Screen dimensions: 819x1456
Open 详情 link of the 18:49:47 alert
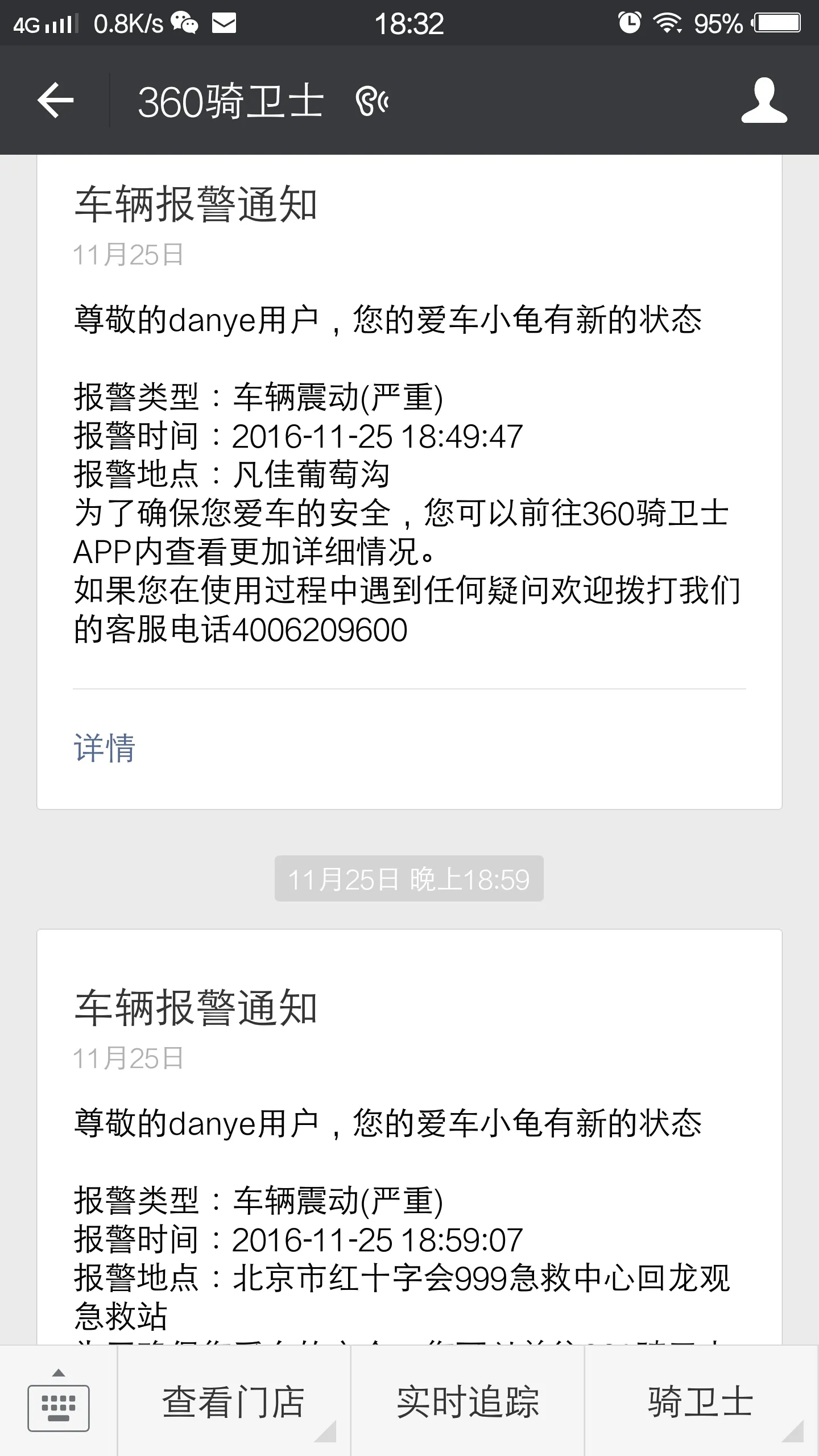(x=105, y=747)
